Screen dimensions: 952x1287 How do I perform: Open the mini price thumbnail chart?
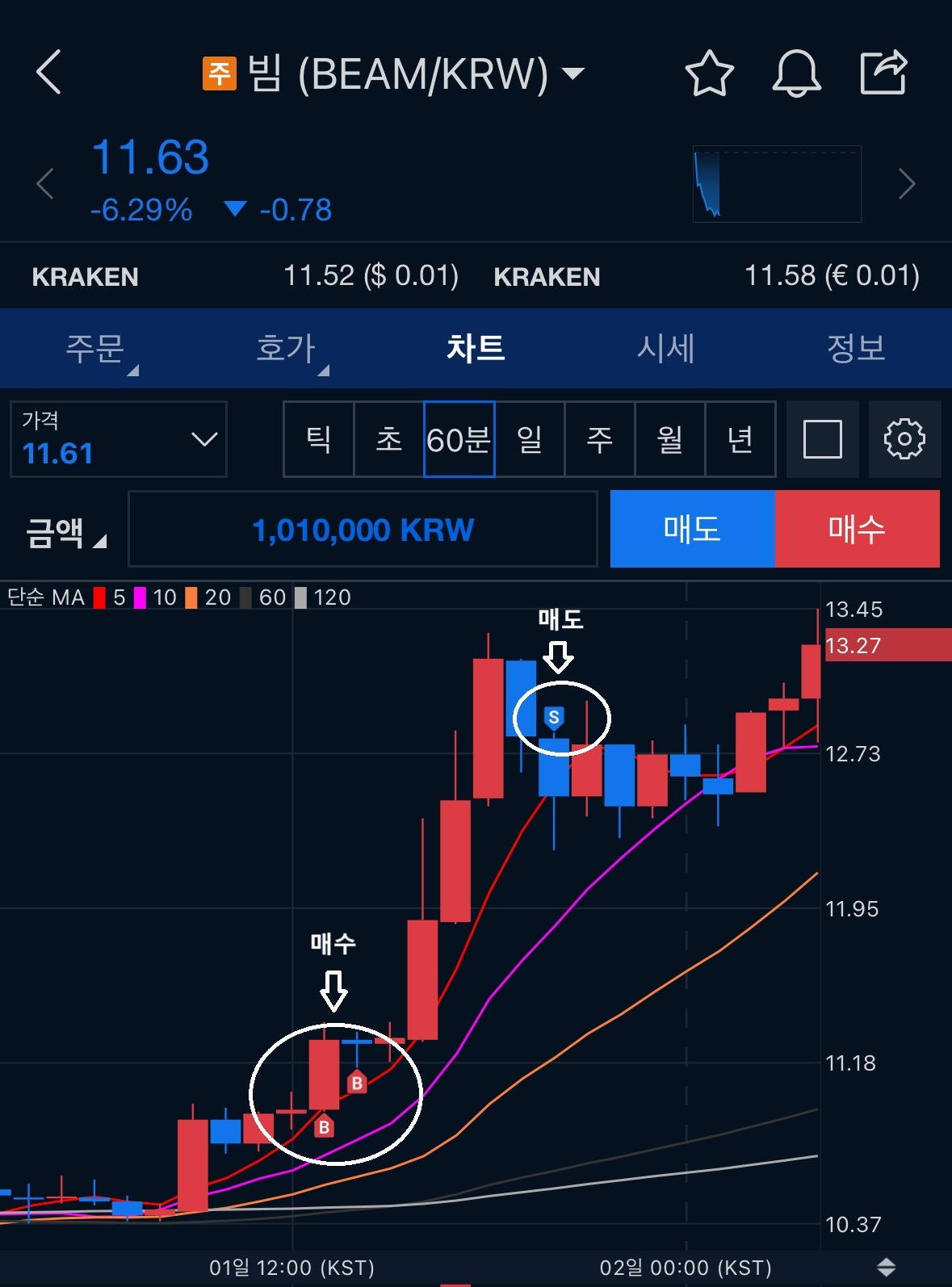point(777,183)
